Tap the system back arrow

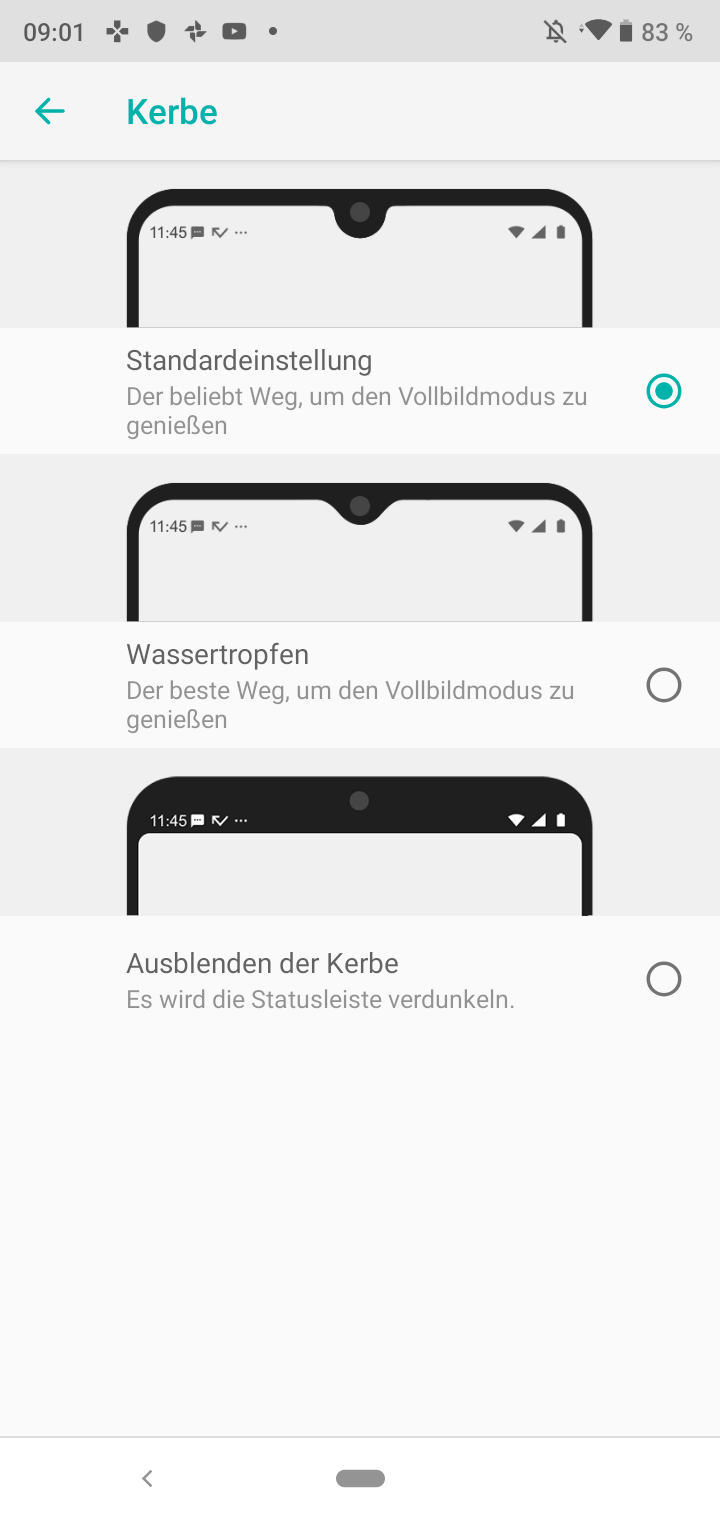tap(147, 1478)
